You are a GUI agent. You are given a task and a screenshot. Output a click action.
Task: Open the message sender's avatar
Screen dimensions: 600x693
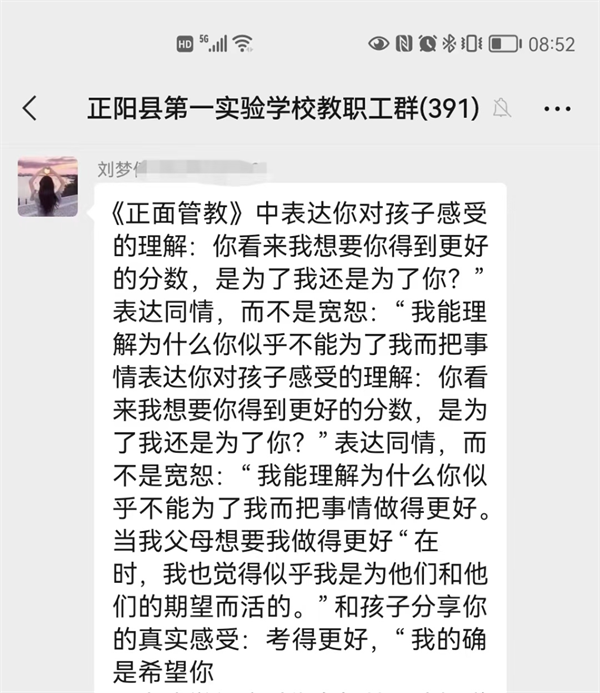pos(47,186)
